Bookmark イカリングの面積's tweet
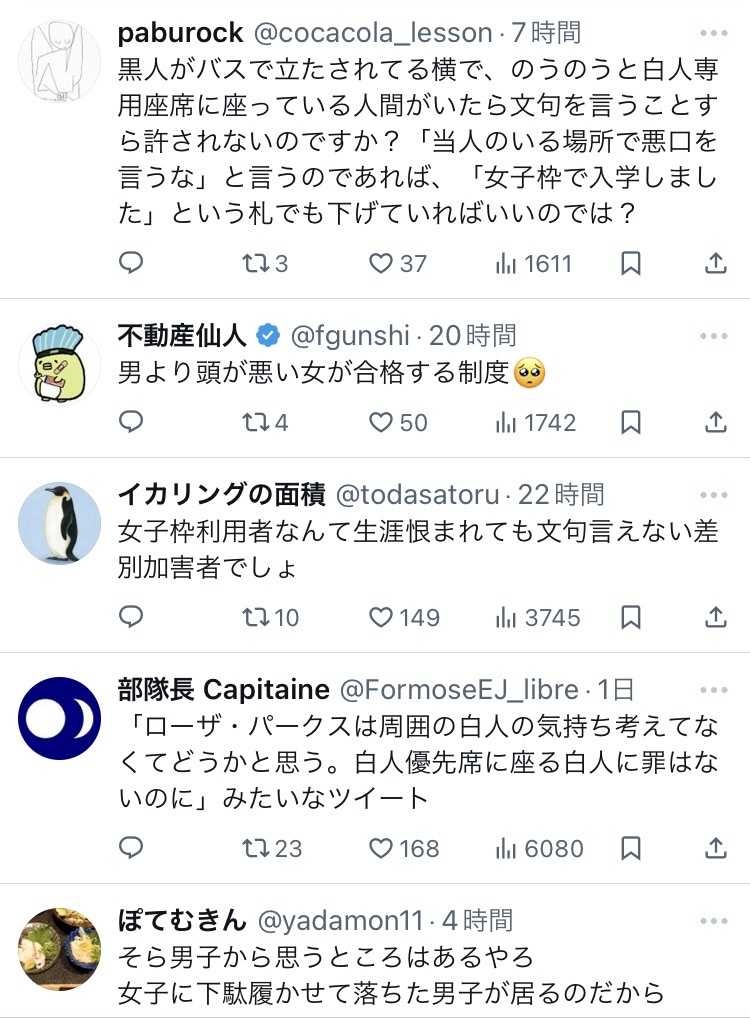Screen dimensions: 750x1019 (x=631, y=617)
